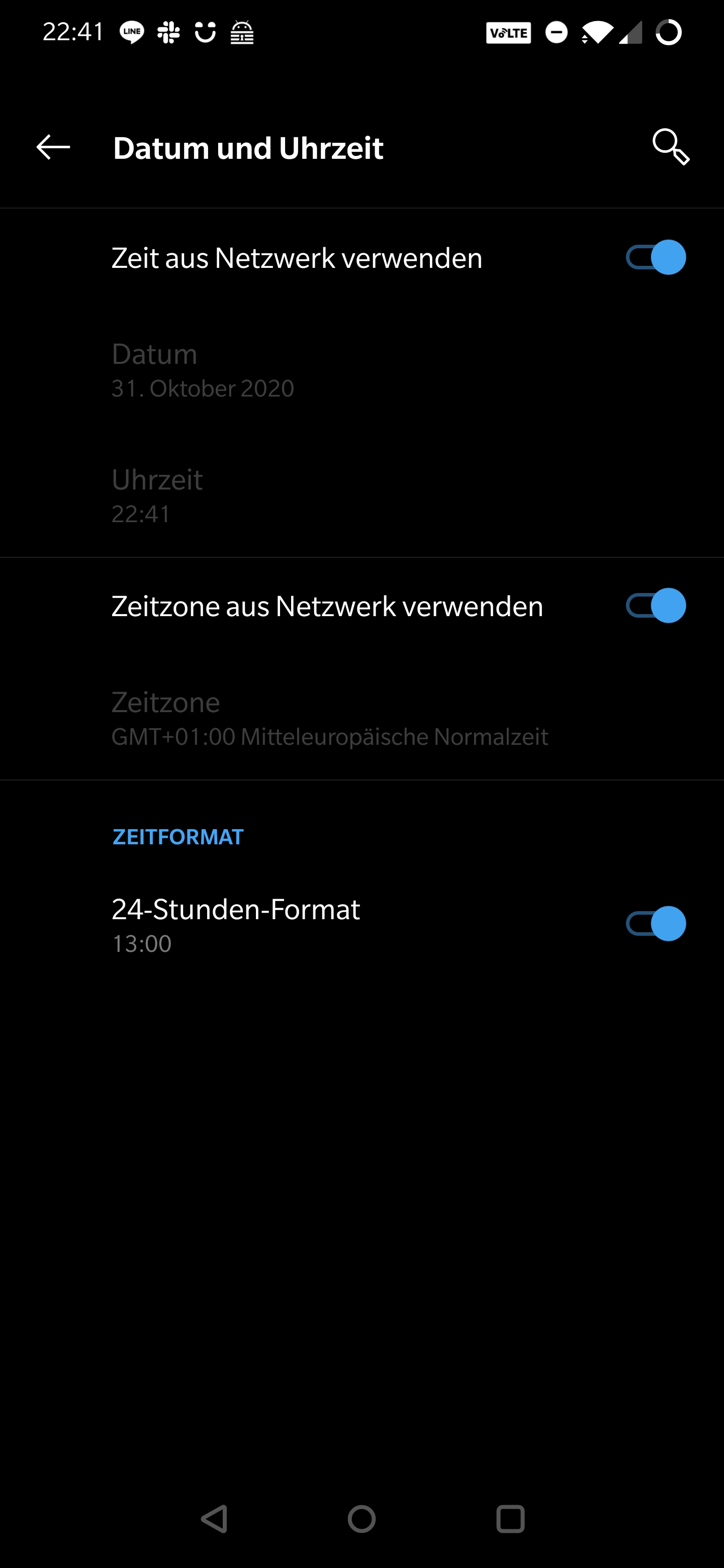The image size is (724, 1568).
Task: Click the 24-Stunden-Format label text
Action: coord(236,910)
